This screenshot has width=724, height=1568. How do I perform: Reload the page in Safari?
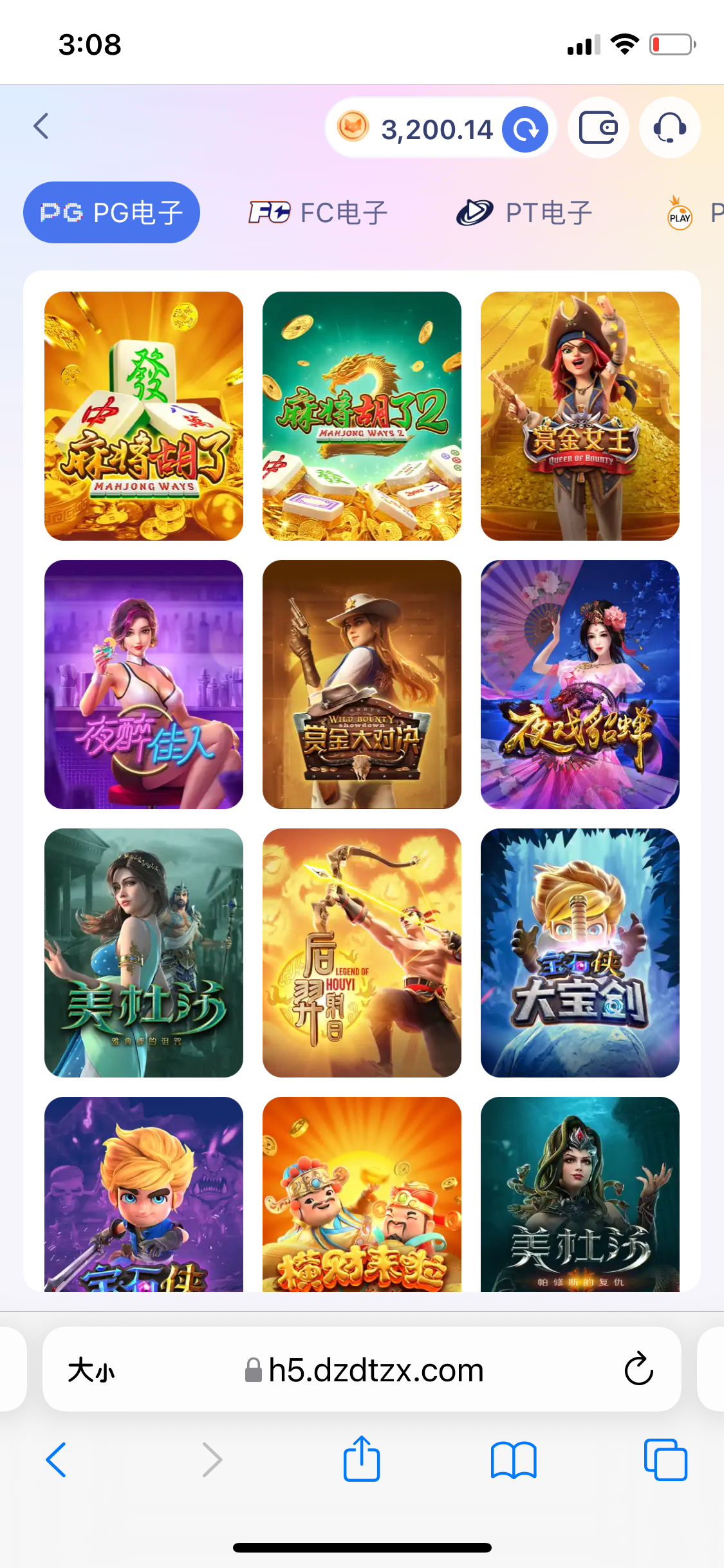638,1369
